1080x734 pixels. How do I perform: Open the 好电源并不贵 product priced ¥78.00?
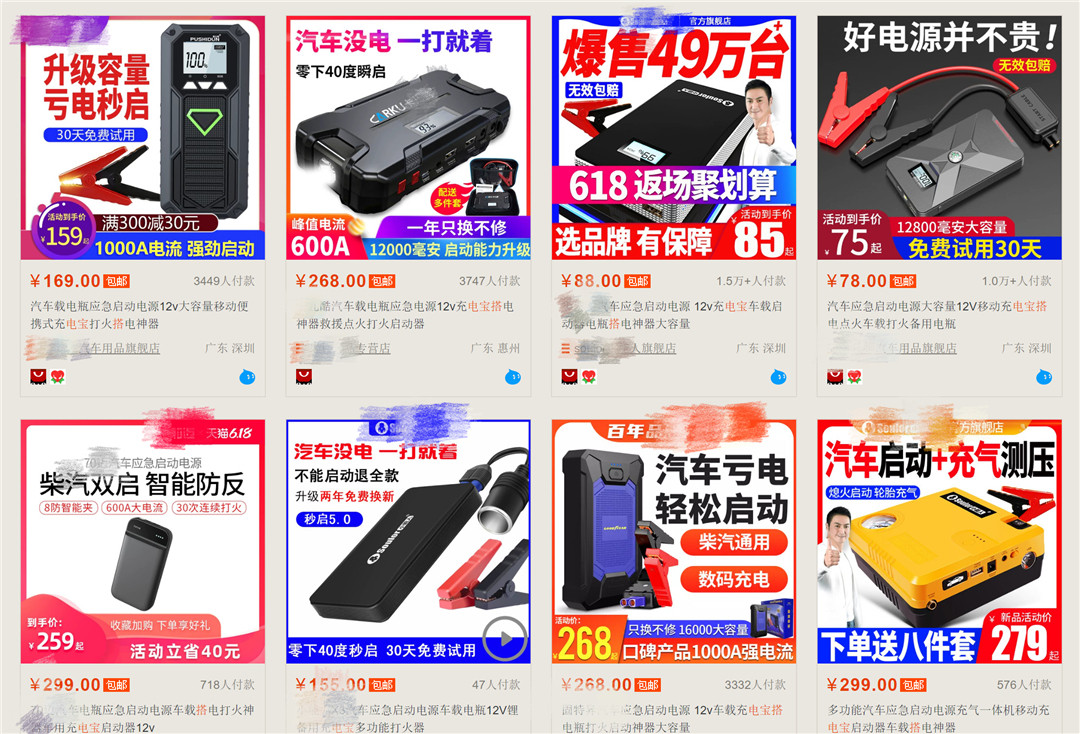pos(939,138)
